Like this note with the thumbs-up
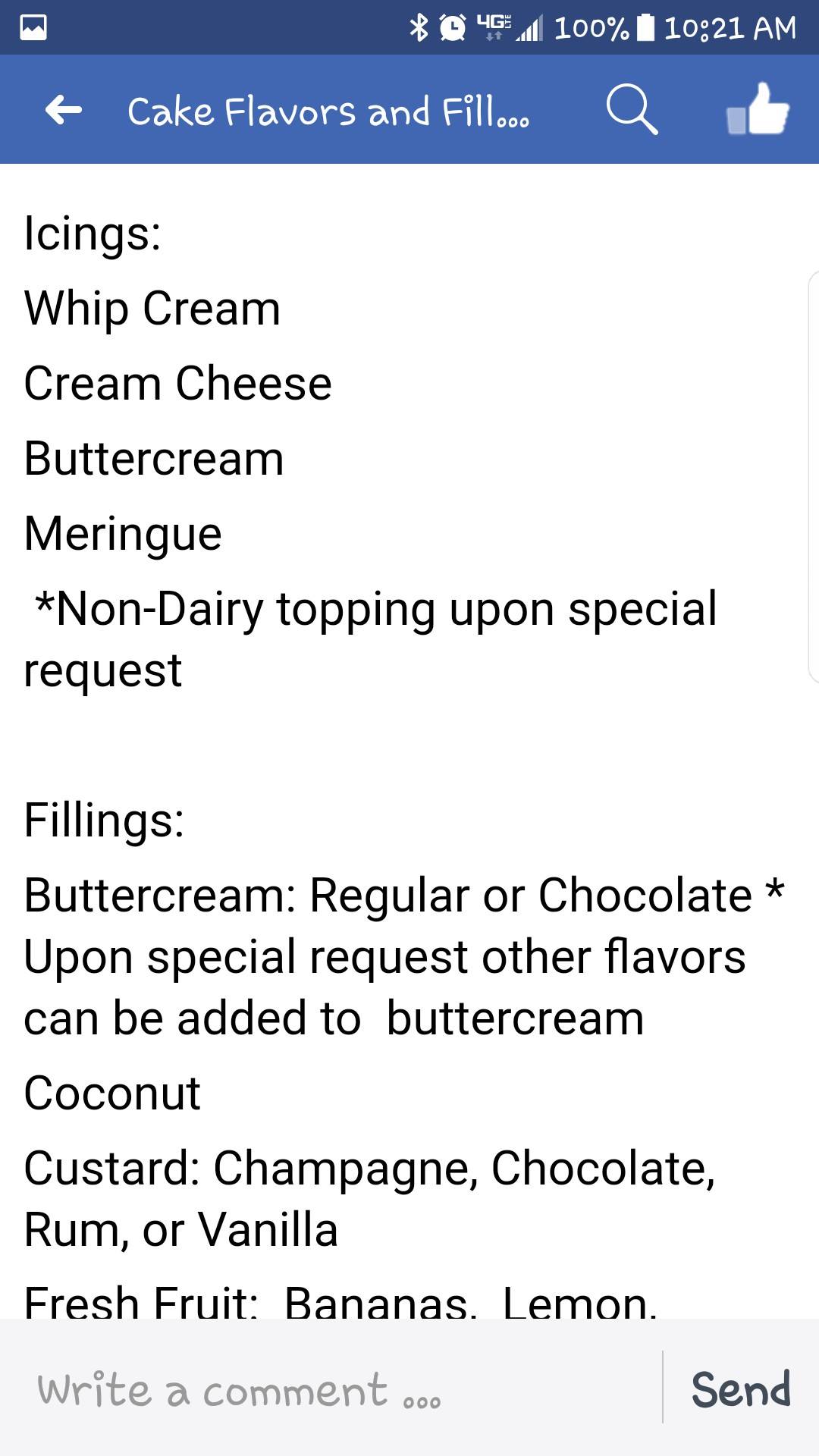The height and width of the screenshot is (1456, 819). (758, 110)
